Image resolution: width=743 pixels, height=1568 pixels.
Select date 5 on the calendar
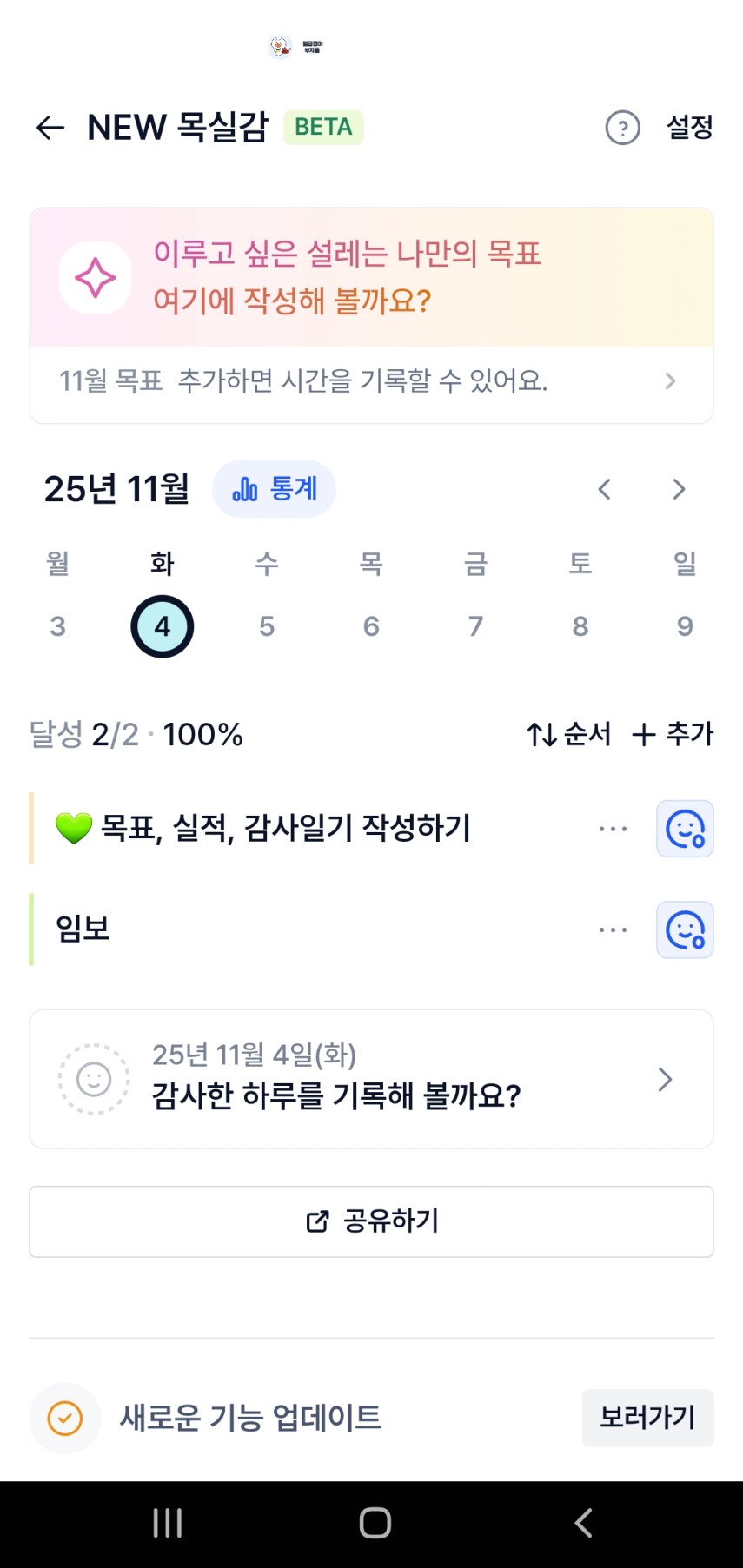tap(267, 626)
